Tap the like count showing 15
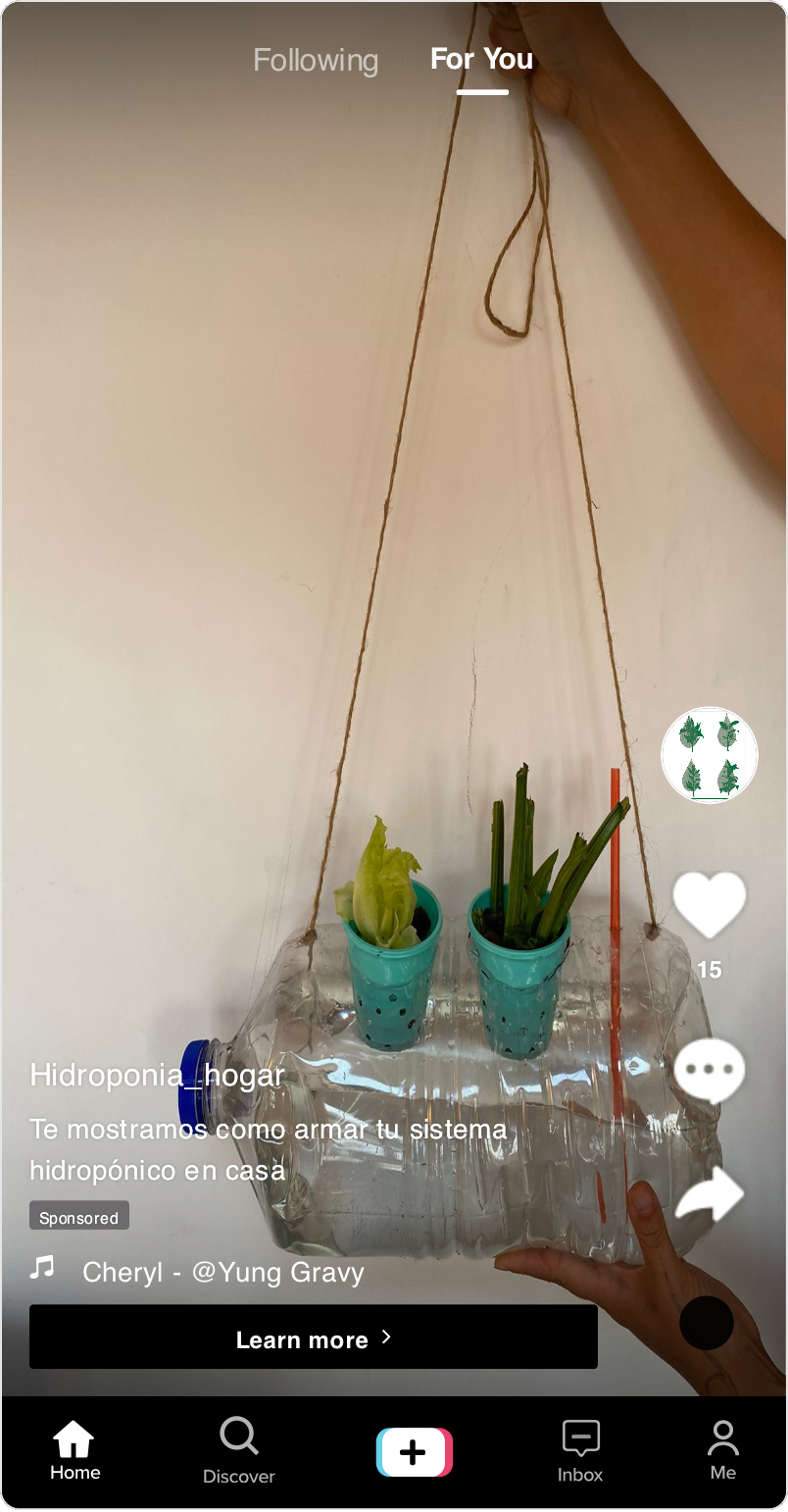The height and width of the screenshot is (1512, 788). [x=709, y=970]
